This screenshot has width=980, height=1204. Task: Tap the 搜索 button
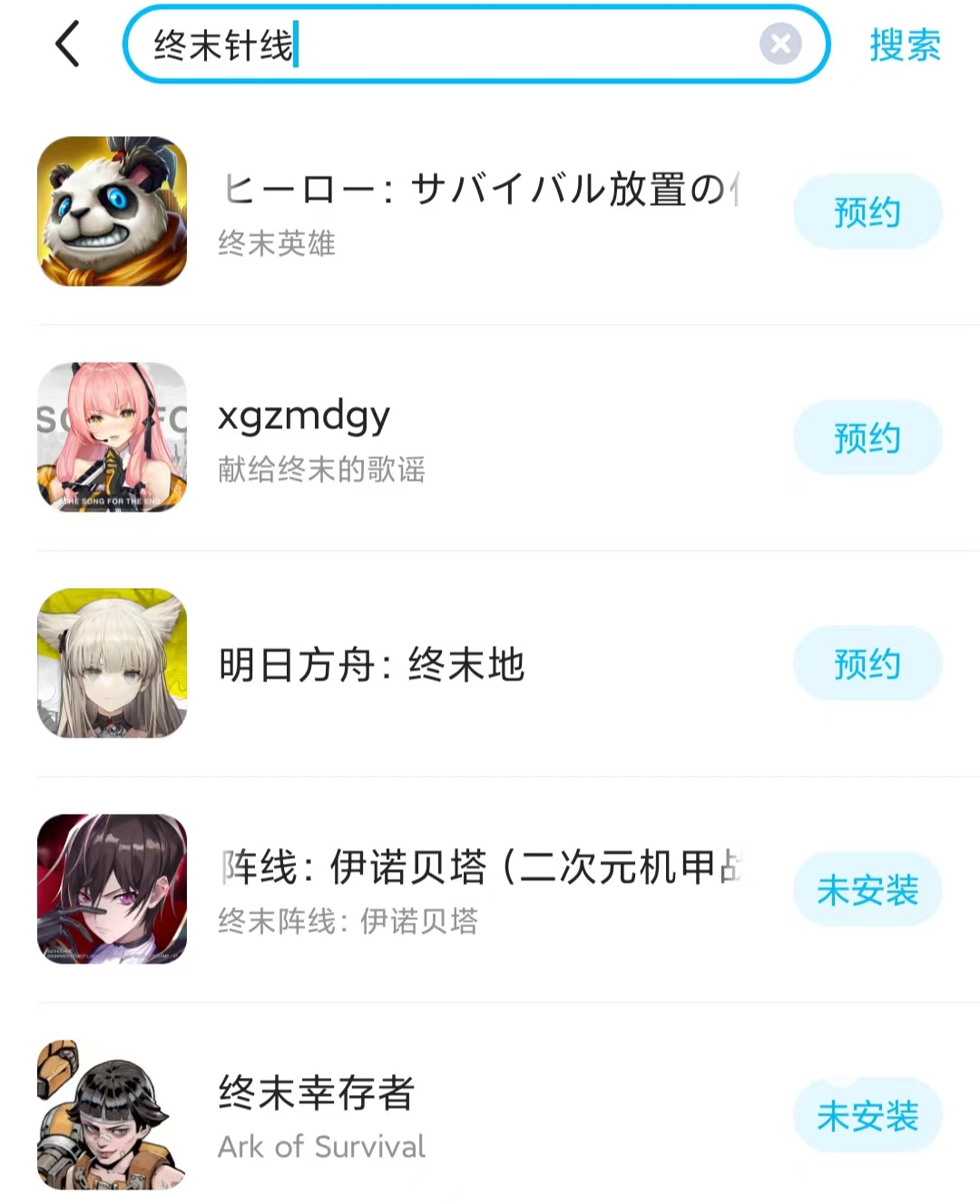pyautogui.click(x=905, y=44)
